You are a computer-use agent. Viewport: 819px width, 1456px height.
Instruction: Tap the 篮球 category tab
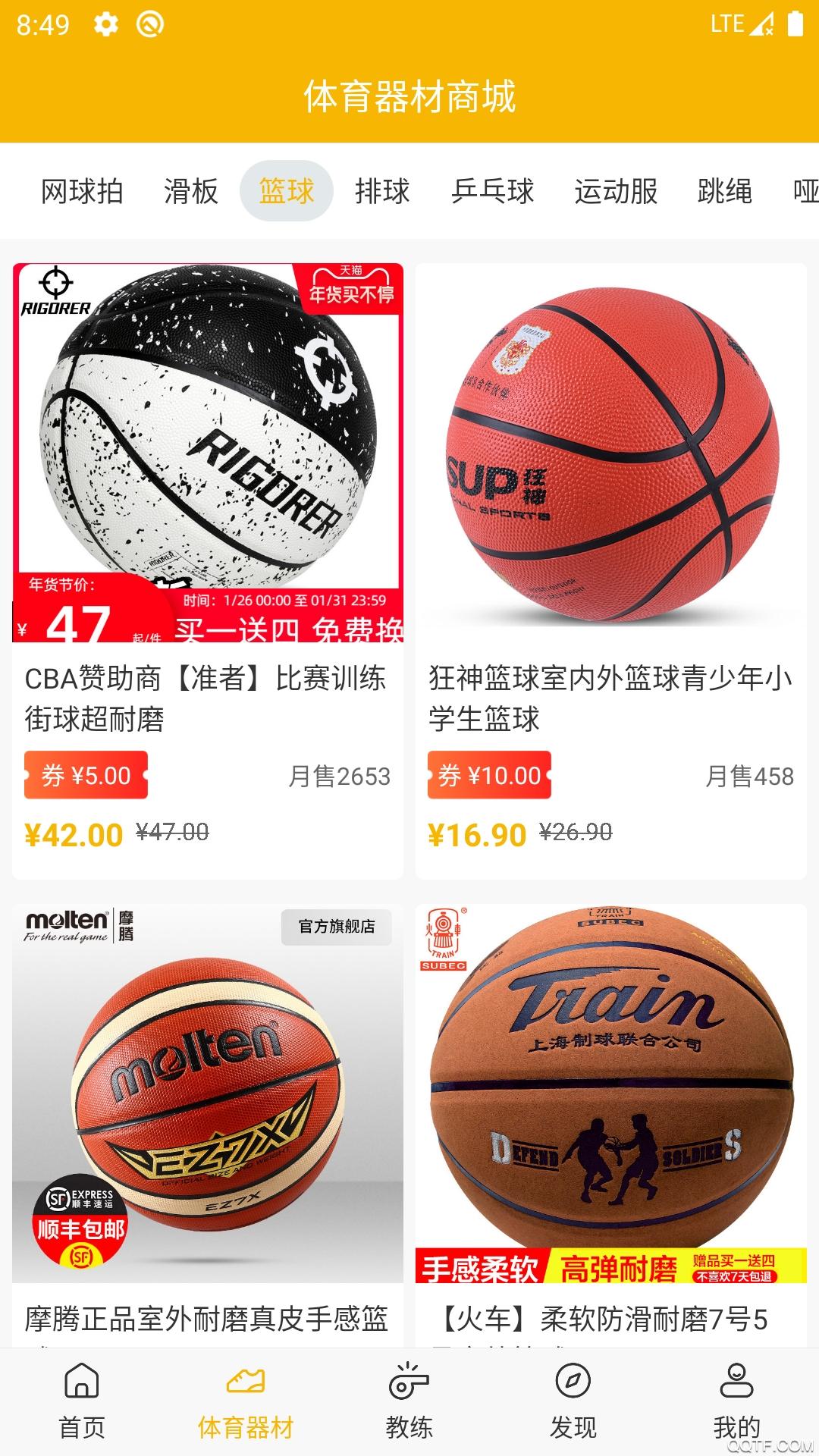coord(287,191)
